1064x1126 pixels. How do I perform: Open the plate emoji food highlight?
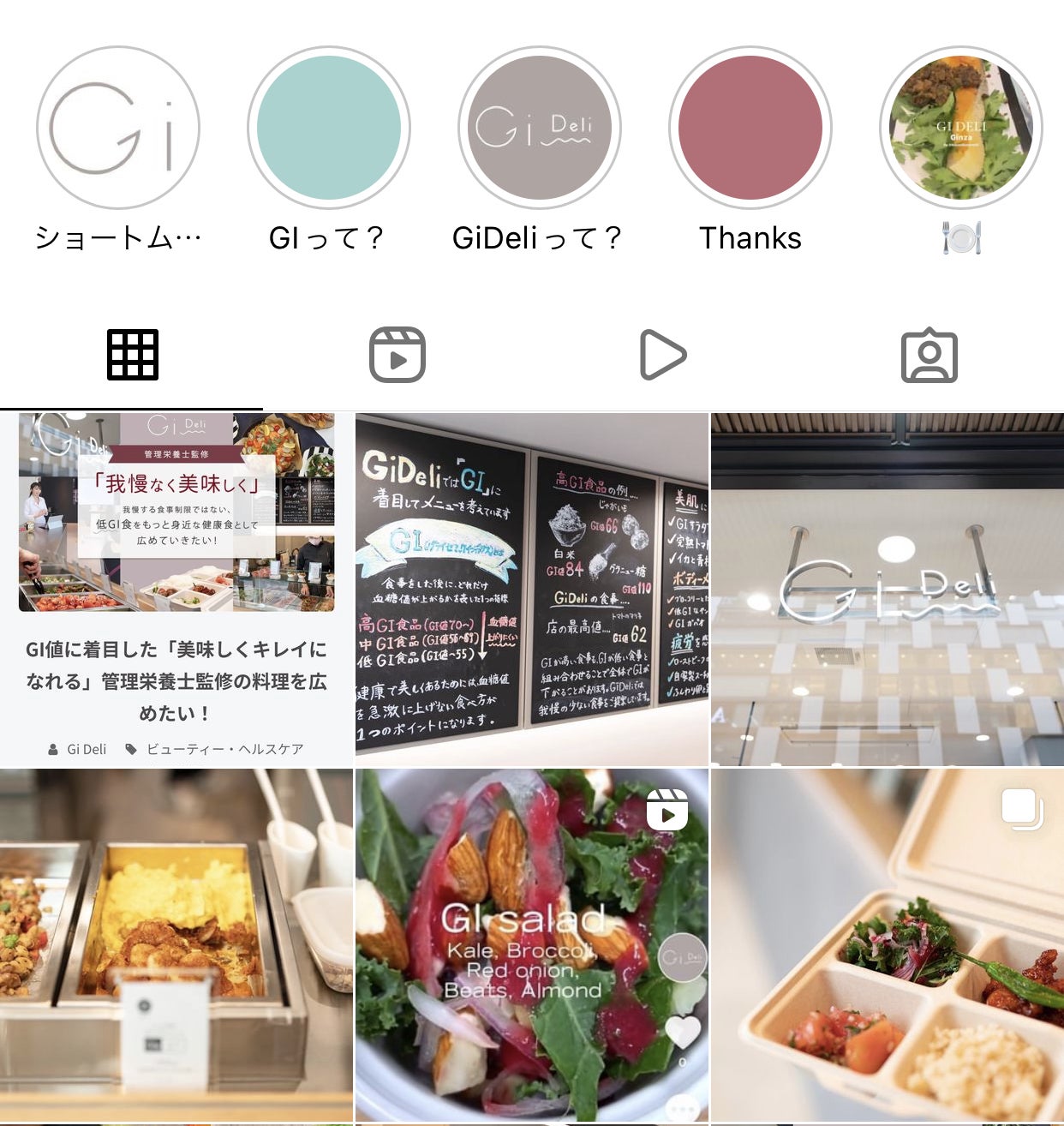[961, 128]
